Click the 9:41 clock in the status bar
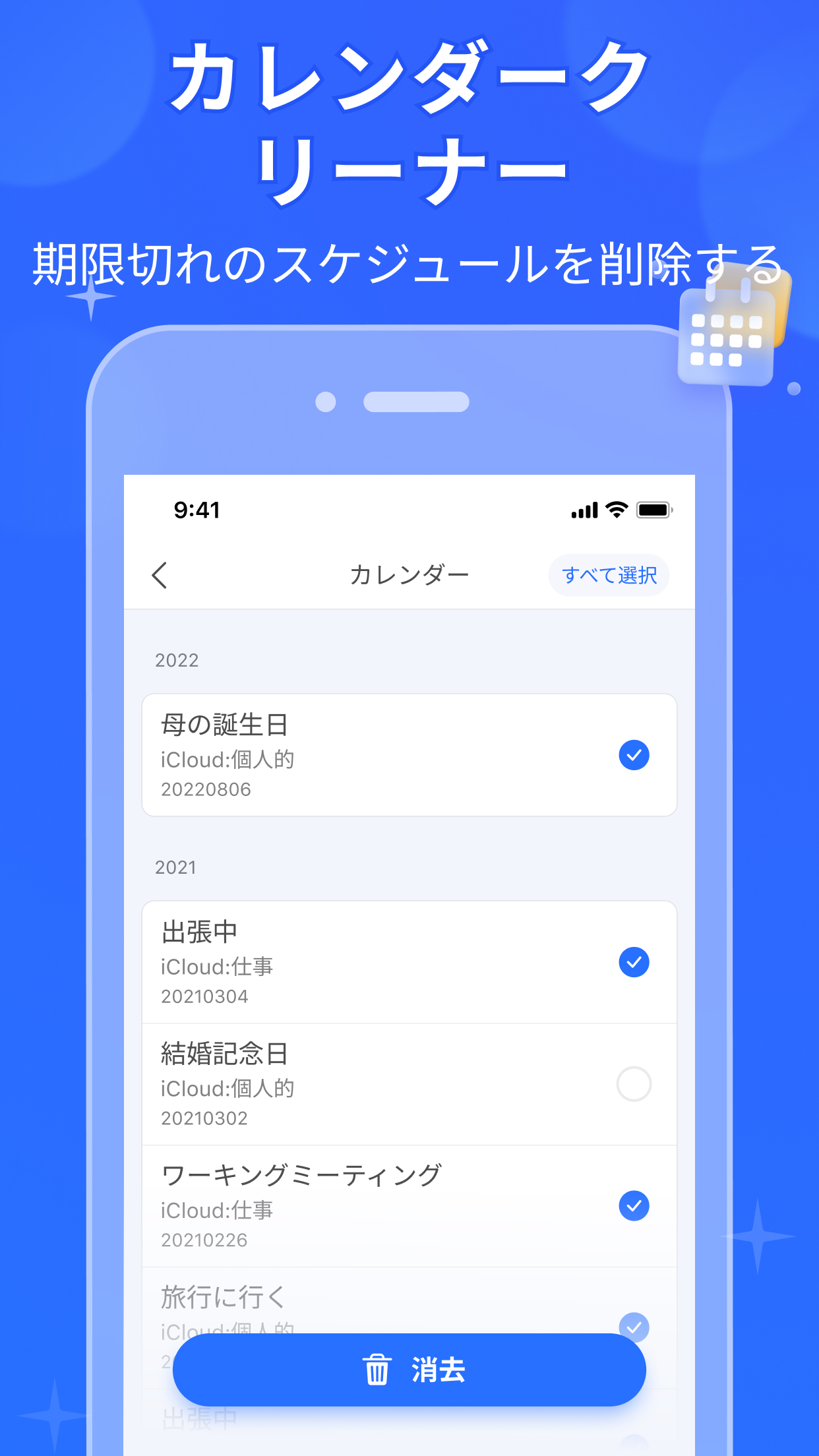This screenshot has height=1456, width=819. (195, 510)
